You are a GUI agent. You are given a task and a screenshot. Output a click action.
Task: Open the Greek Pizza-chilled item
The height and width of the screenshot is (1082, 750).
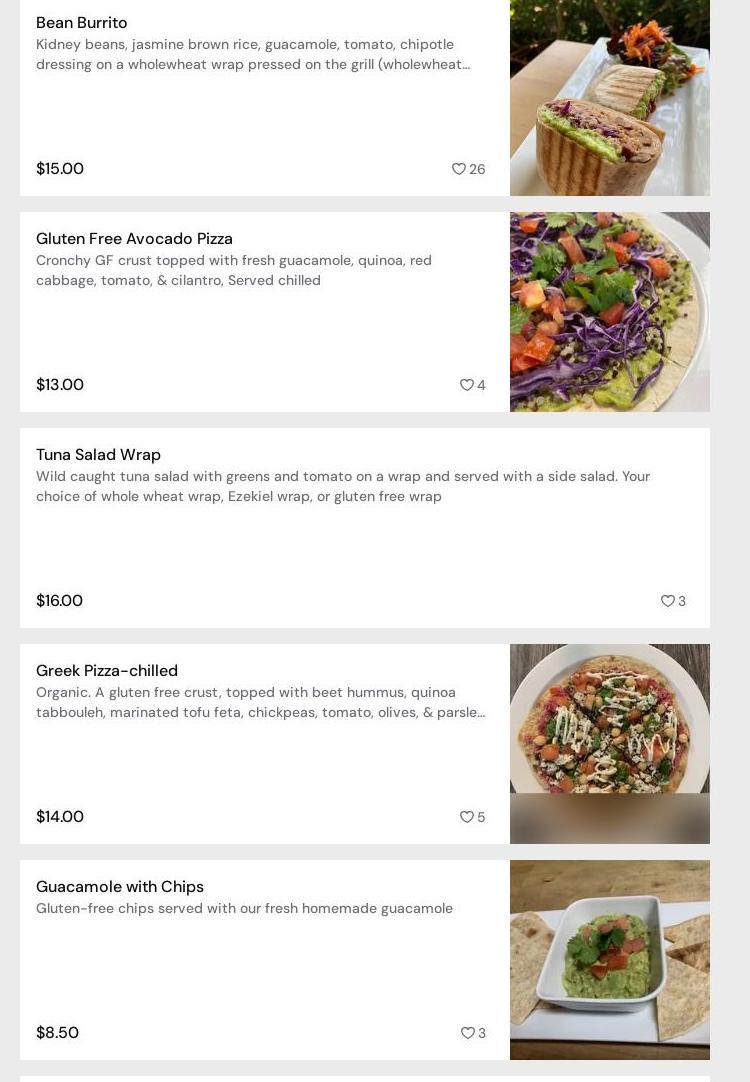pos(107,671)
